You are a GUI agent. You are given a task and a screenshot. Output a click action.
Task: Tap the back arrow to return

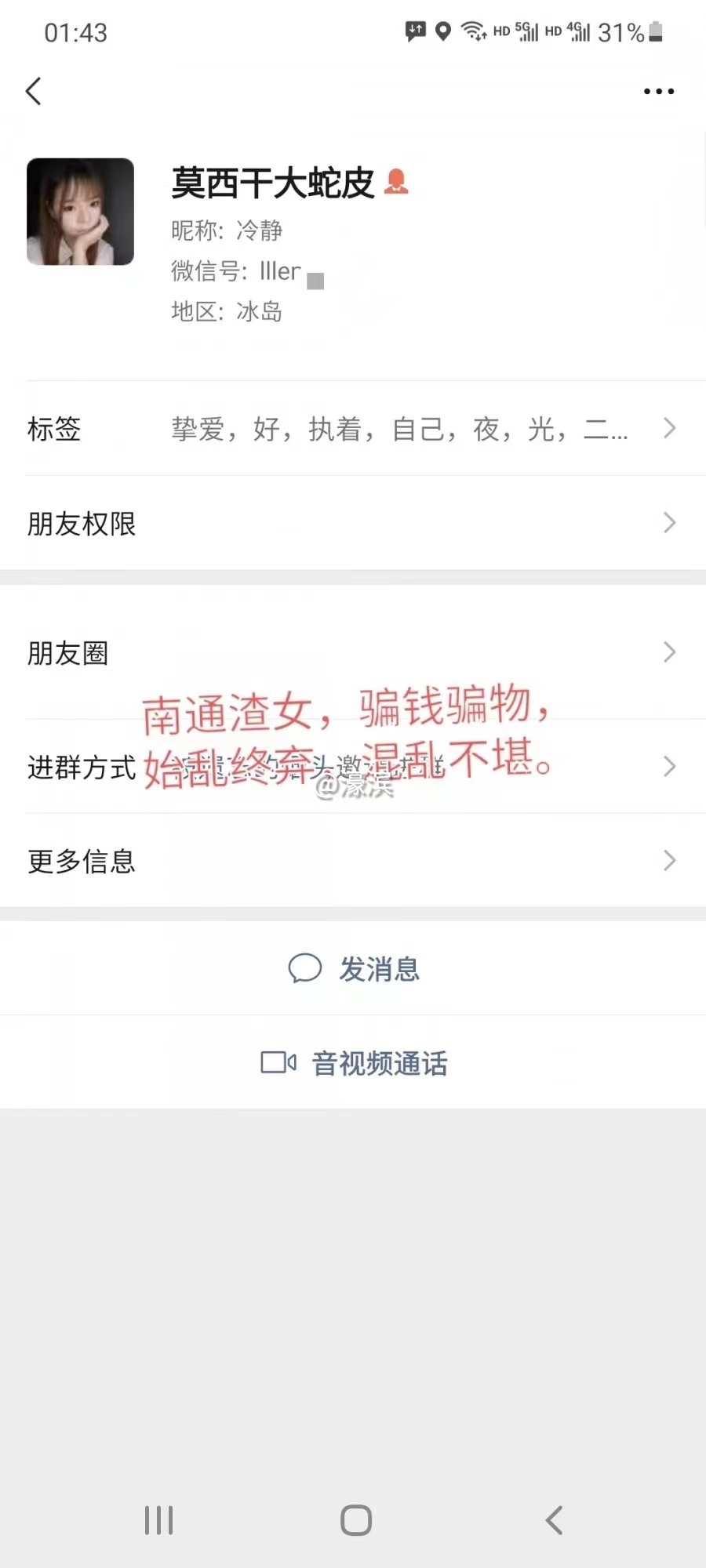click(x=33, y=91)
